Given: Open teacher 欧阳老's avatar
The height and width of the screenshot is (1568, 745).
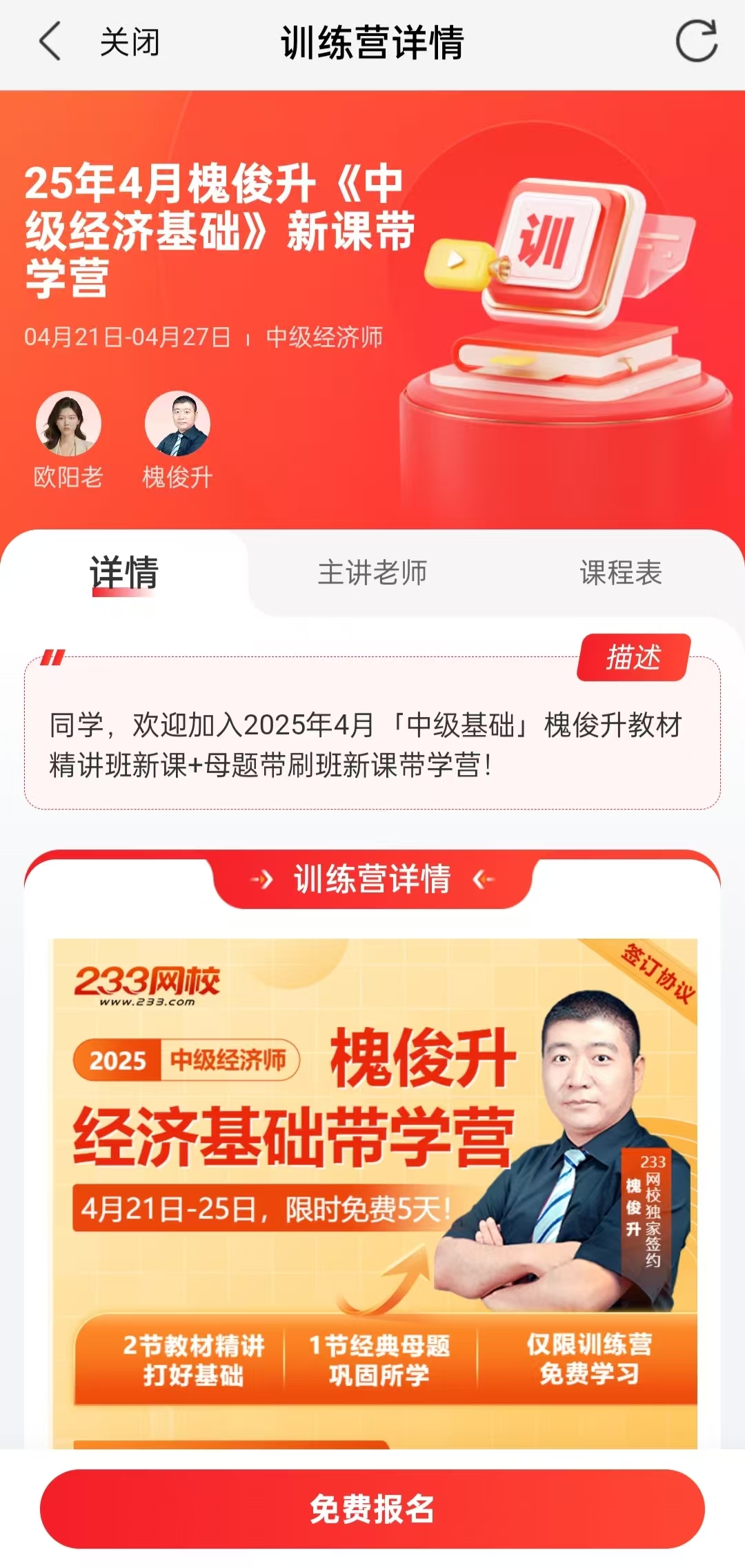Looking at the screenshot, I should point(68,424).
